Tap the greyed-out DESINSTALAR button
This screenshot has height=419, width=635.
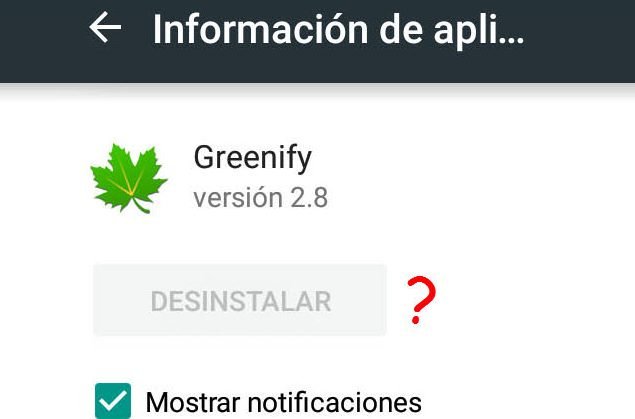point(240,301)
